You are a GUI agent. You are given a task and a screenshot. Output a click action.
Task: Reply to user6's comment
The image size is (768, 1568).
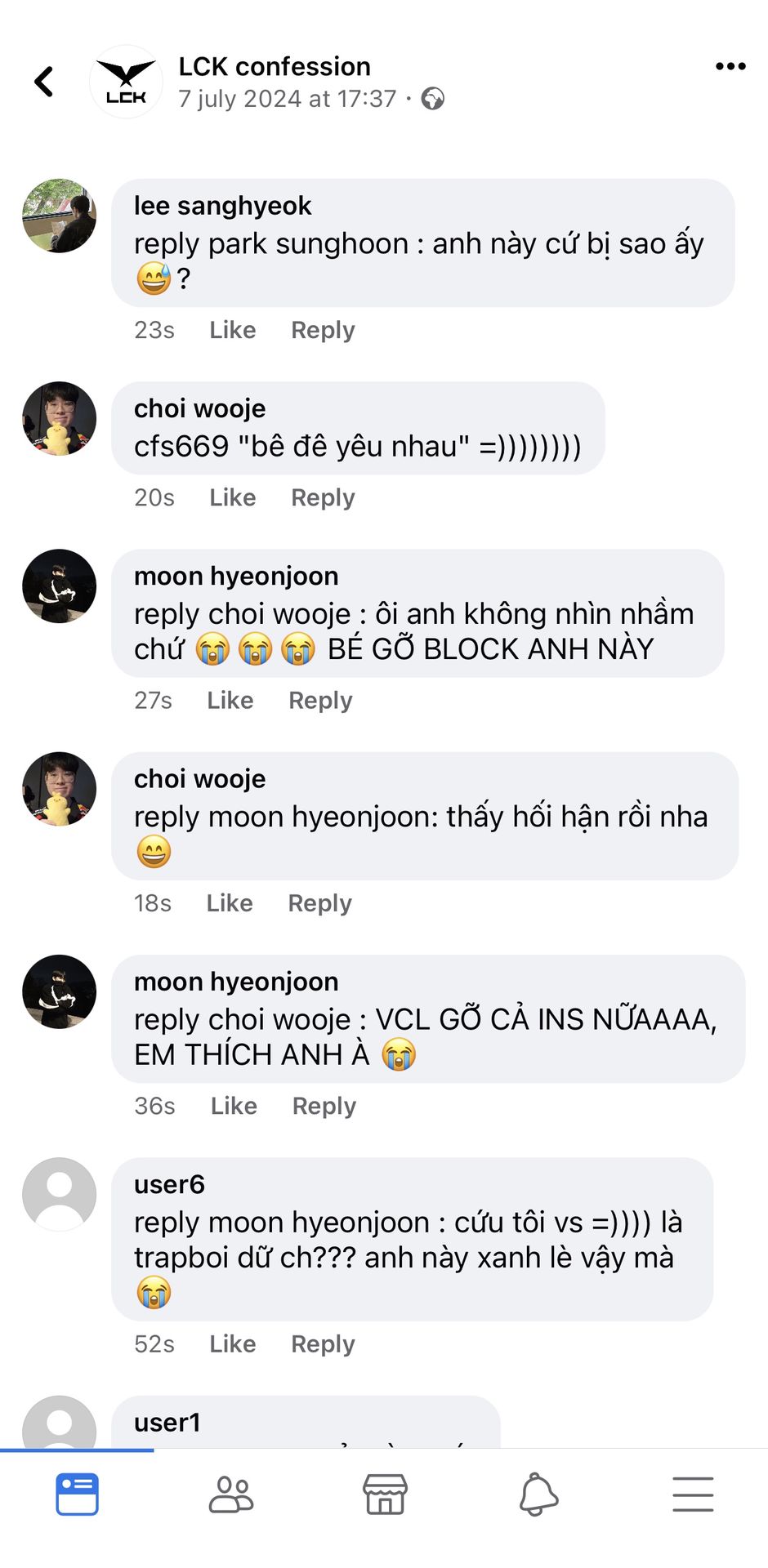point(323,1343)
